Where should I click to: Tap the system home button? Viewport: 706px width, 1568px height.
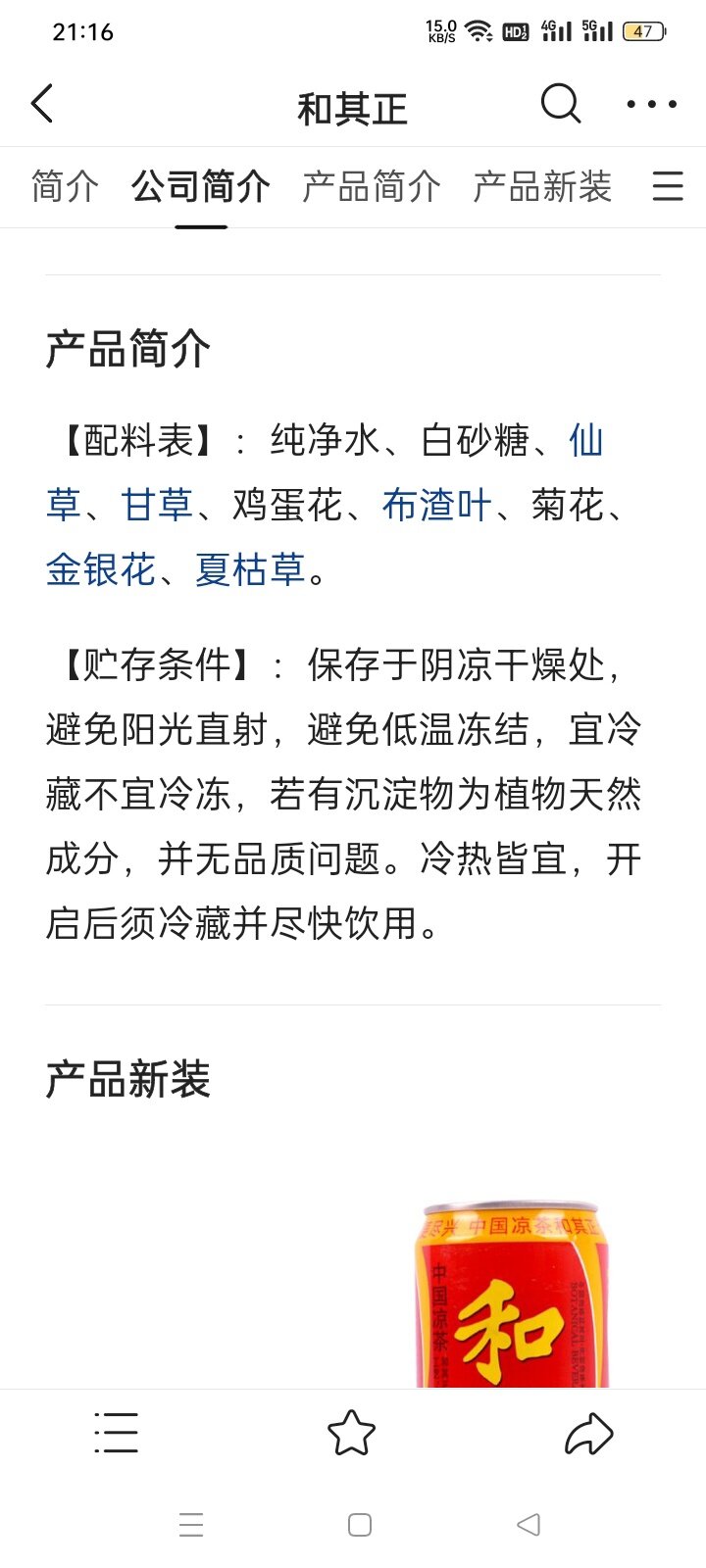(x=360, y=1525)
